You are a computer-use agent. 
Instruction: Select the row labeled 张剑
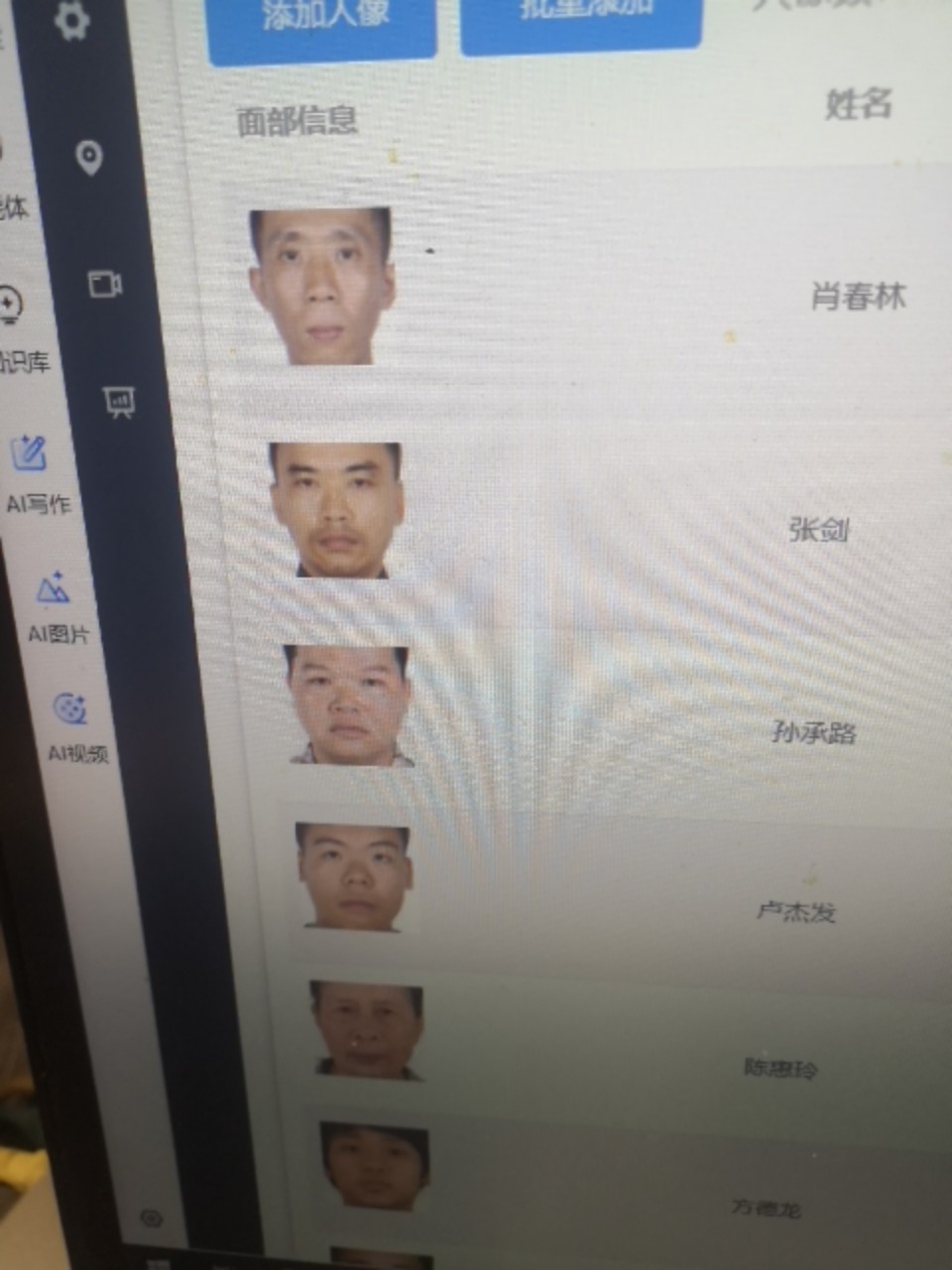tap(818, 529)
